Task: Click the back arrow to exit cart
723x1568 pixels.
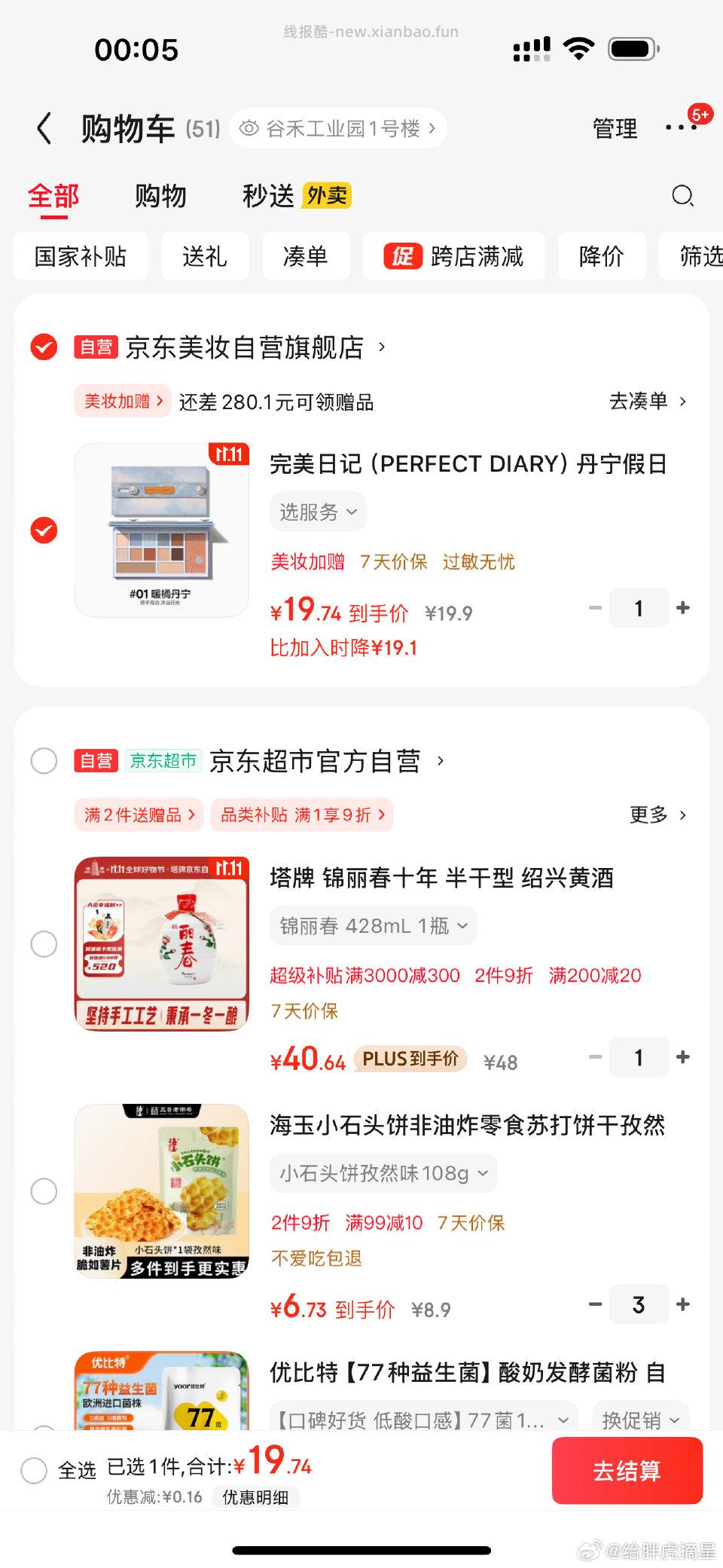Action: point(43,128)
